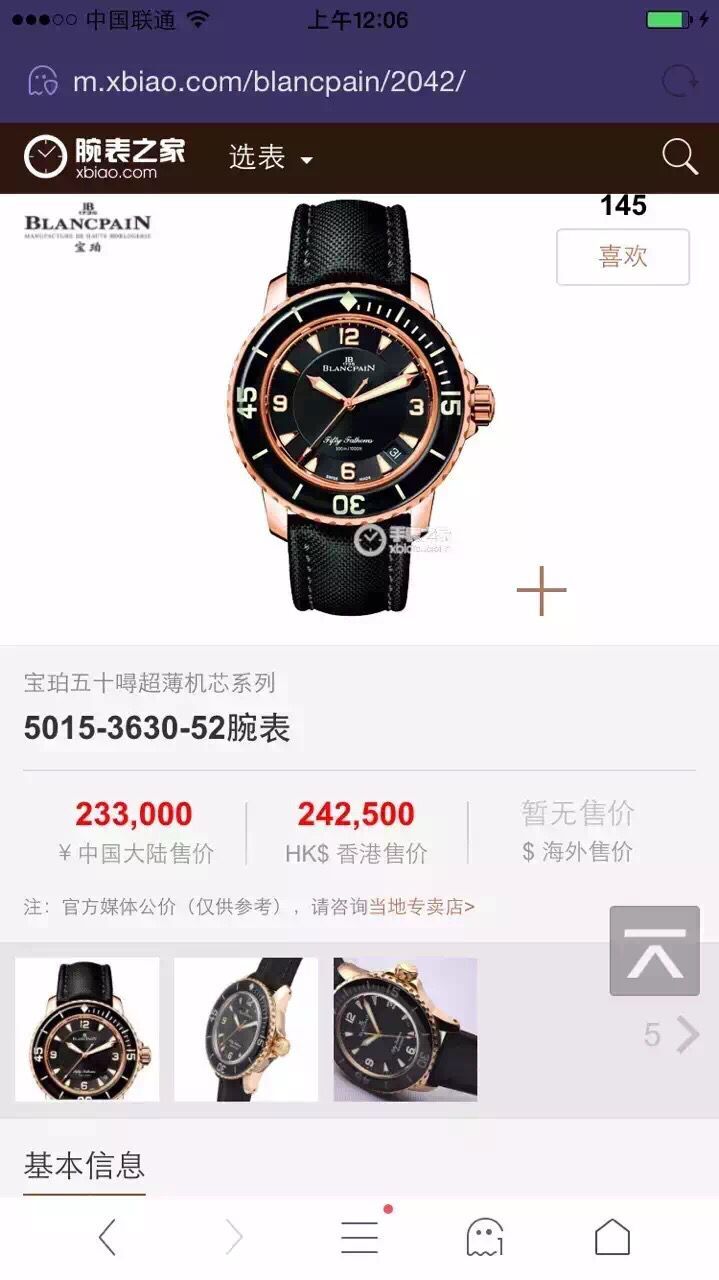Tap the 喜欢 like button

(x=622, y=257)
